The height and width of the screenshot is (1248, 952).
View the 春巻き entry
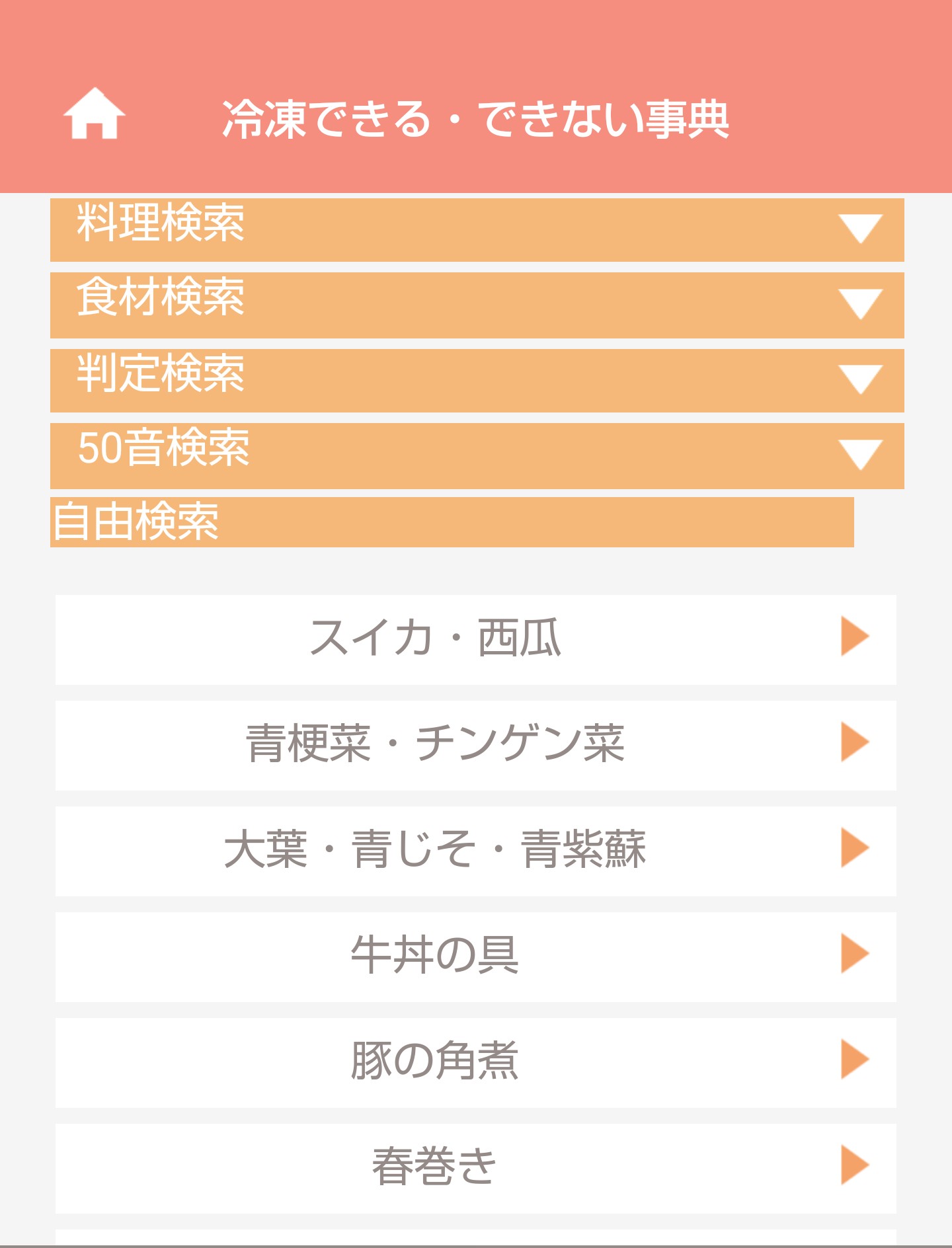[x=475, y=1167]
